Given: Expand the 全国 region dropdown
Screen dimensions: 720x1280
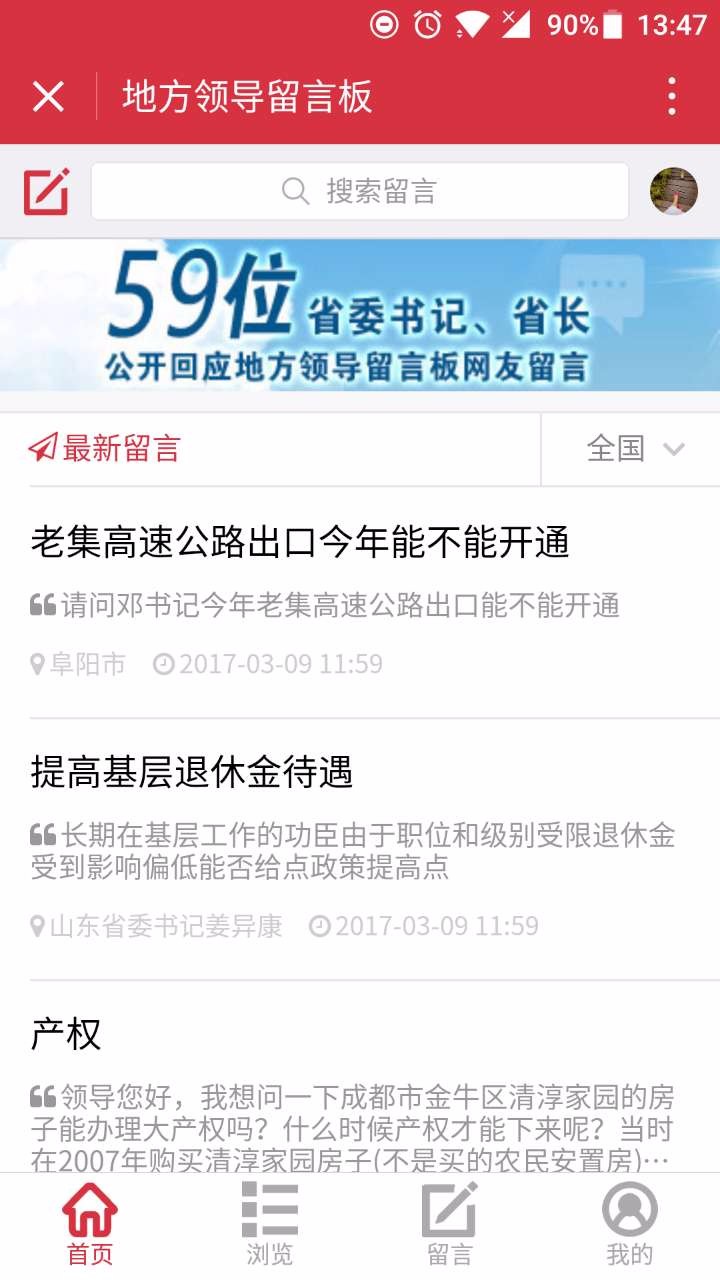Looking at the screenshot, I should pos(634,449).
